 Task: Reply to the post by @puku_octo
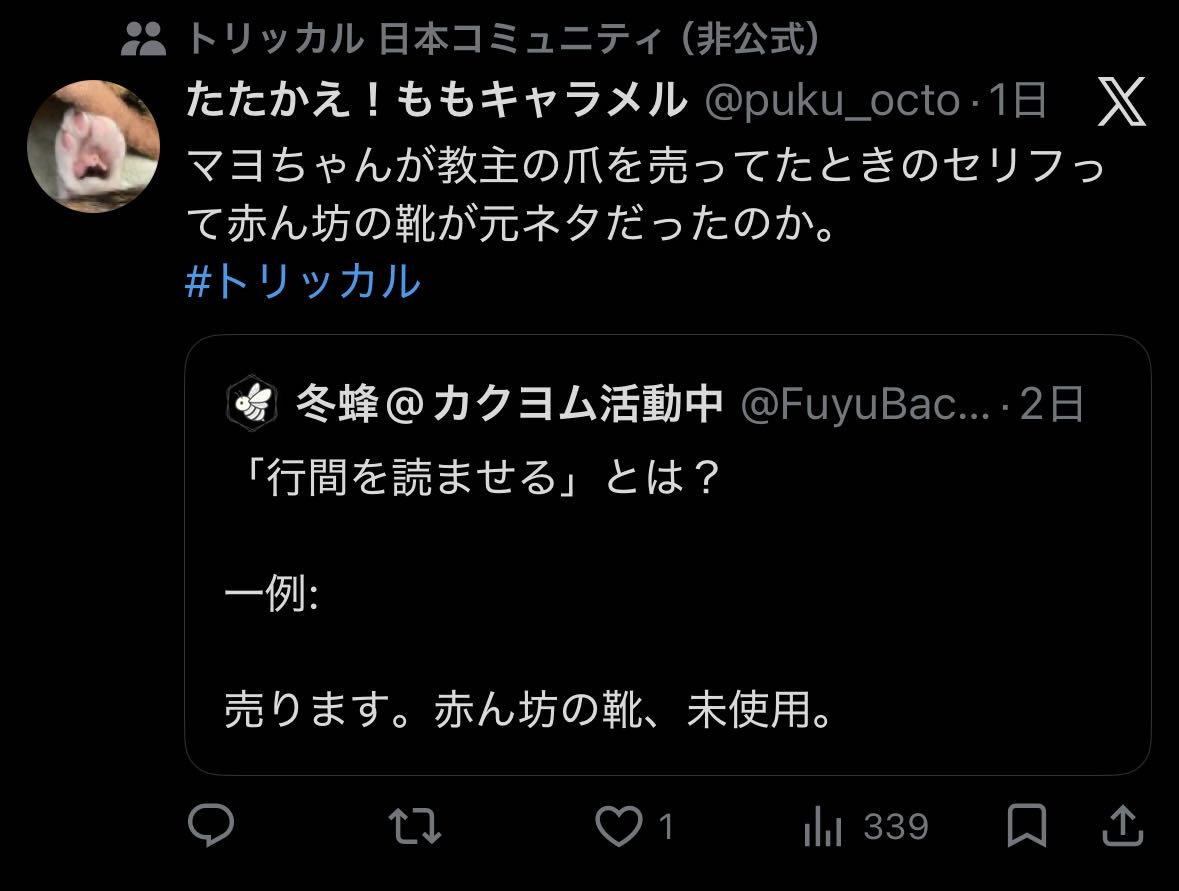click(211, 826)
